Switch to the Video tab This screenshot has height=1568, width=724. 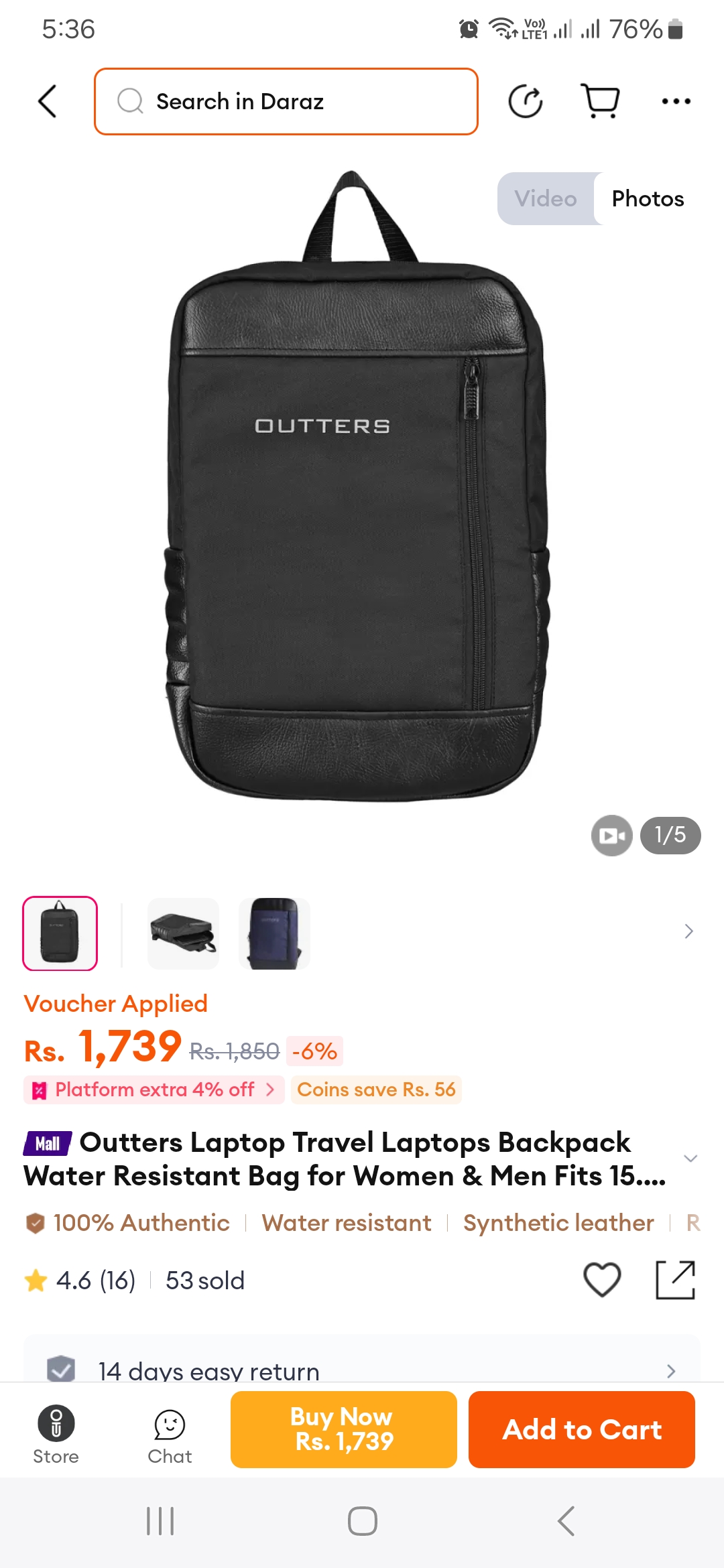[x=546, y=198]
